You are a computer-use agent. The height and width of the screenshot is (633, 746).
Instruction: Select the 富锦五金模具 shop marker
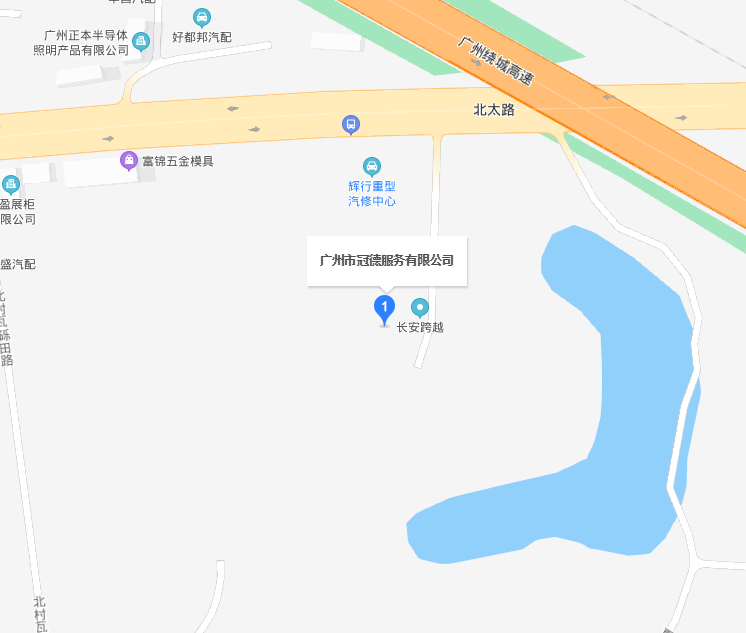129,160
